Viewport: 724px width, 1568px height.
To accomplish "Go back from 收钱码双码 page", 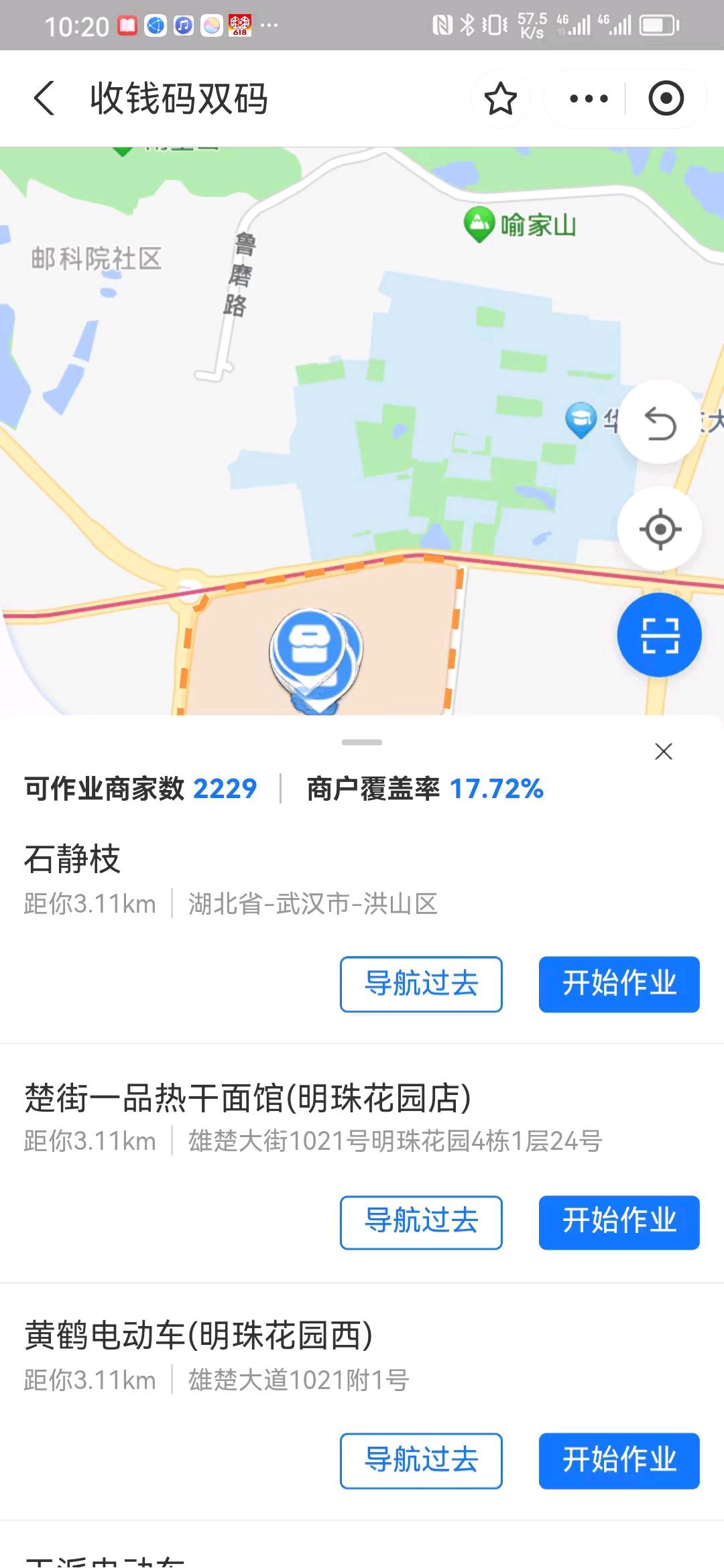I will [x=44, y=99].
